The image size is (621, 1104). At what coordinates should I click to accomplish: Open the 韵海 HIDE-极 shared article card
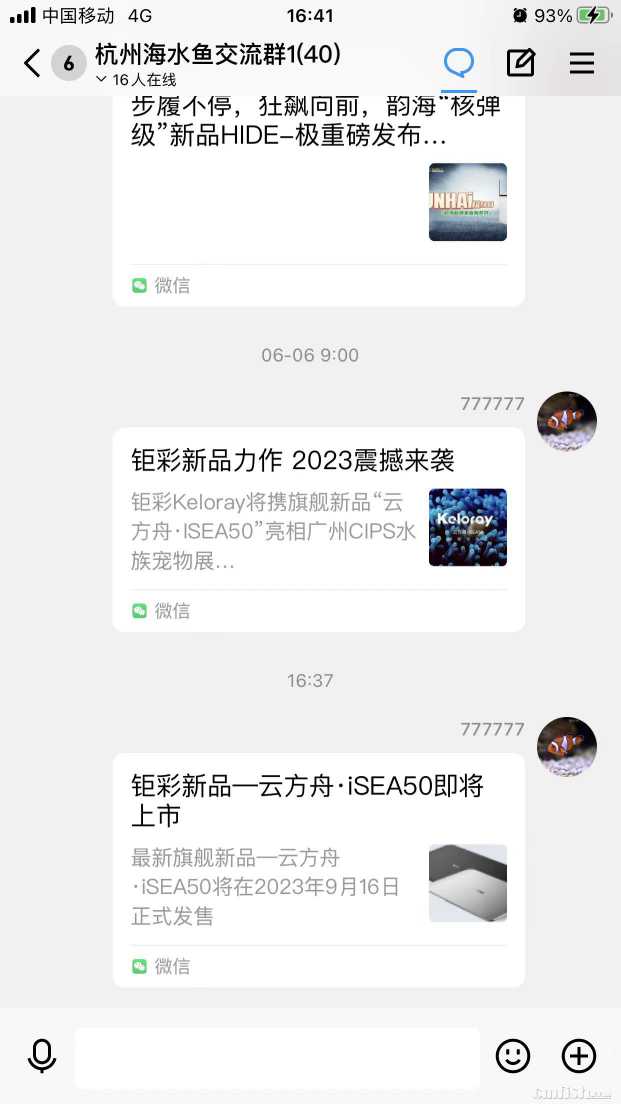318,190
